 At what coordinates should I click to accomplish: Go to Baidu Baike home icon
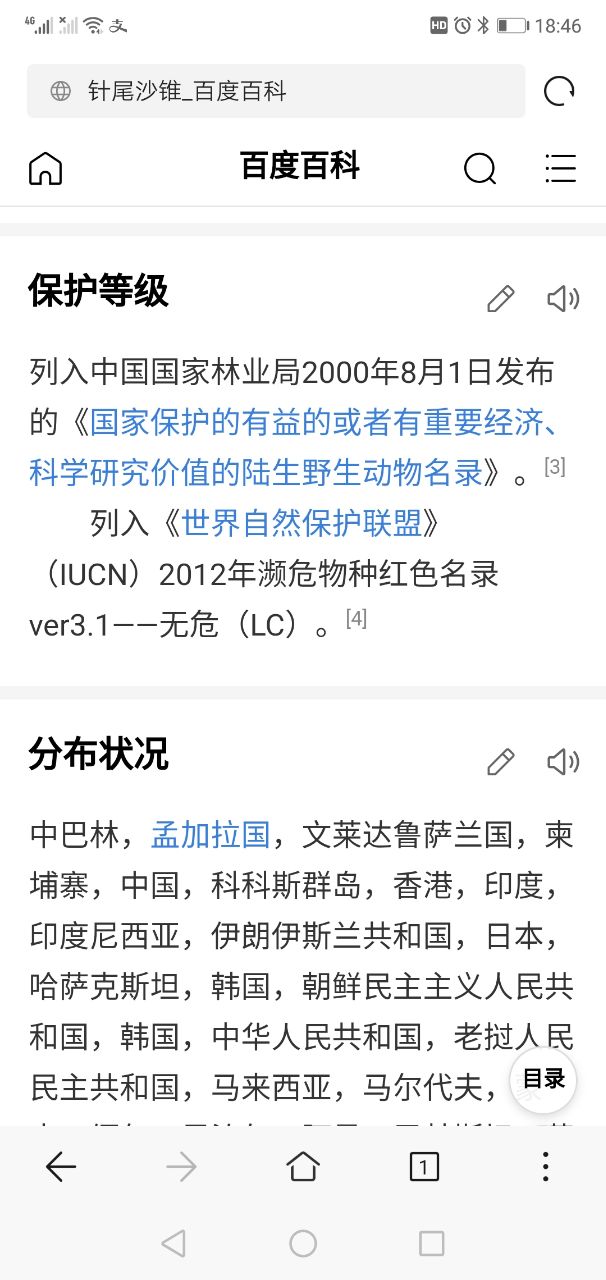[x=45, y=169]
